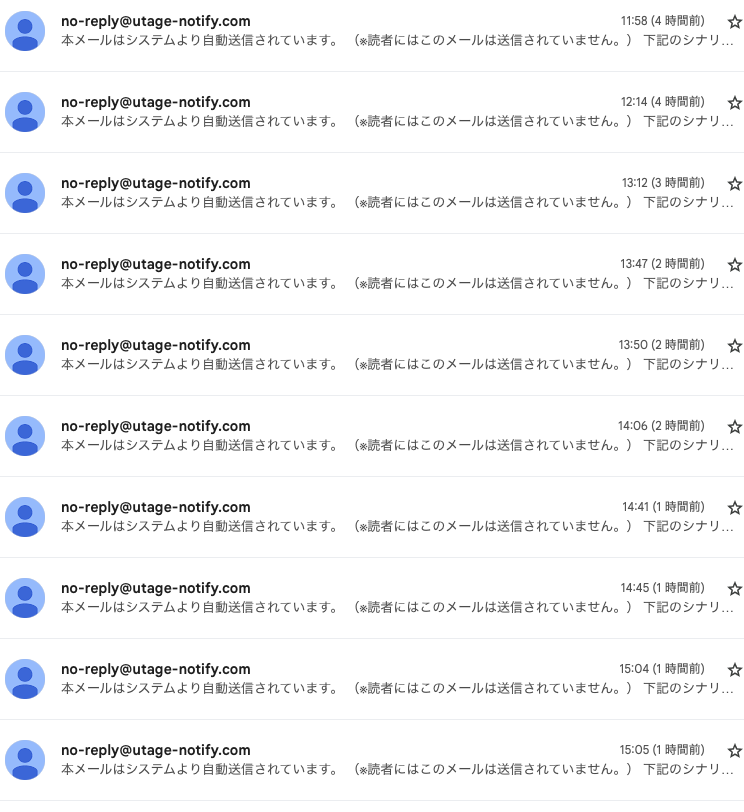Open the email received at 14:41

tap(350, 517)
